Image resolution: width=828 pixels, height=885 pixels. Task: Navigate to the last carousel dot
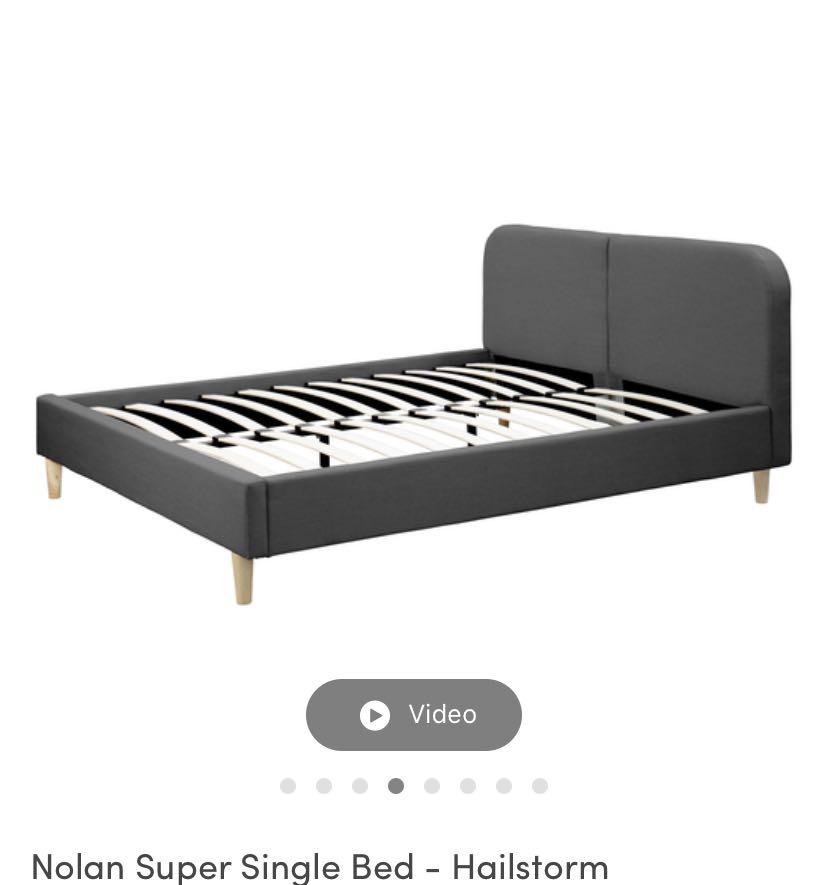coord(540,786)
